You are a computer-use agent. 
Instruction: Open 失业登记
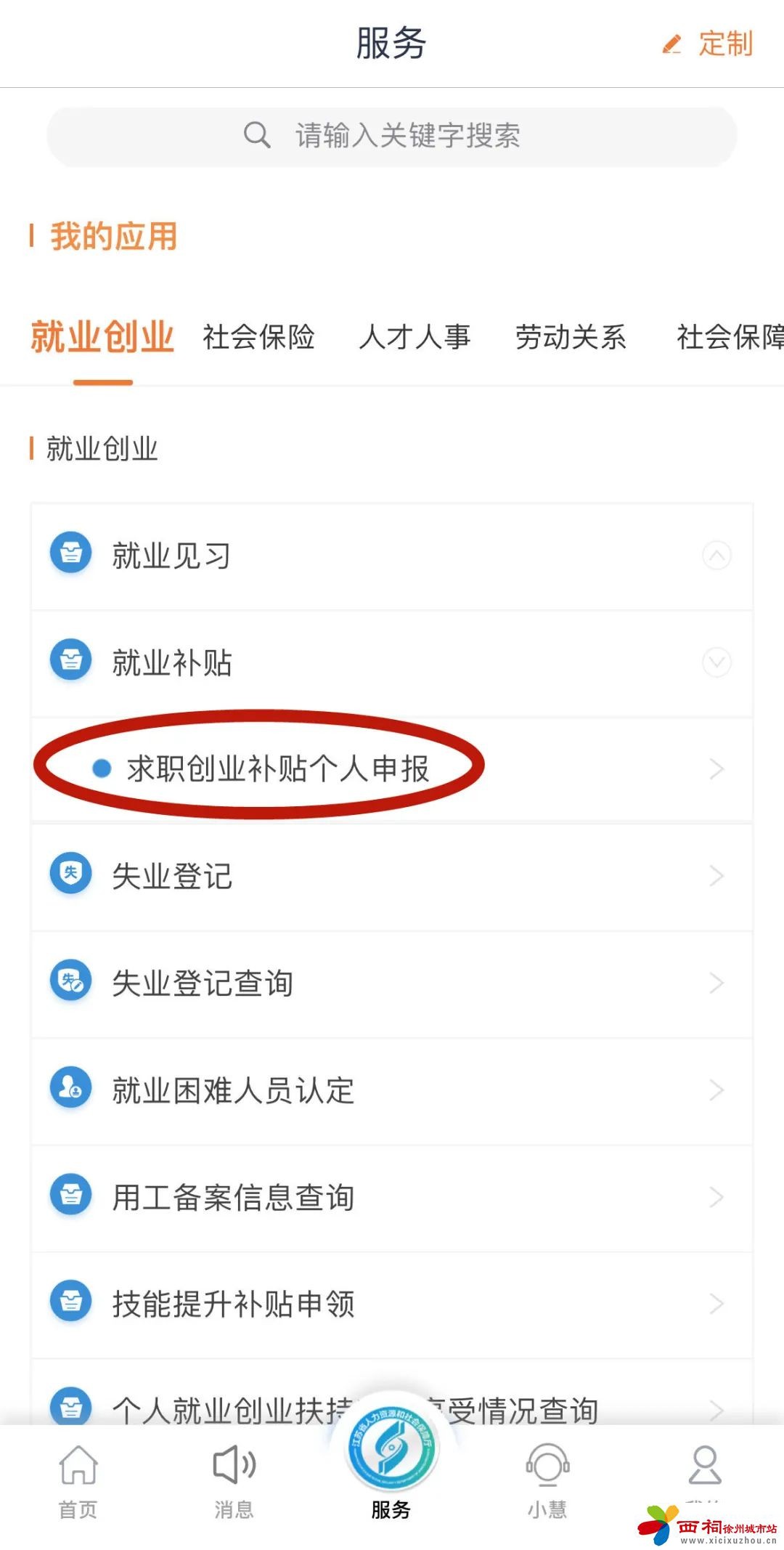point(392,876)
